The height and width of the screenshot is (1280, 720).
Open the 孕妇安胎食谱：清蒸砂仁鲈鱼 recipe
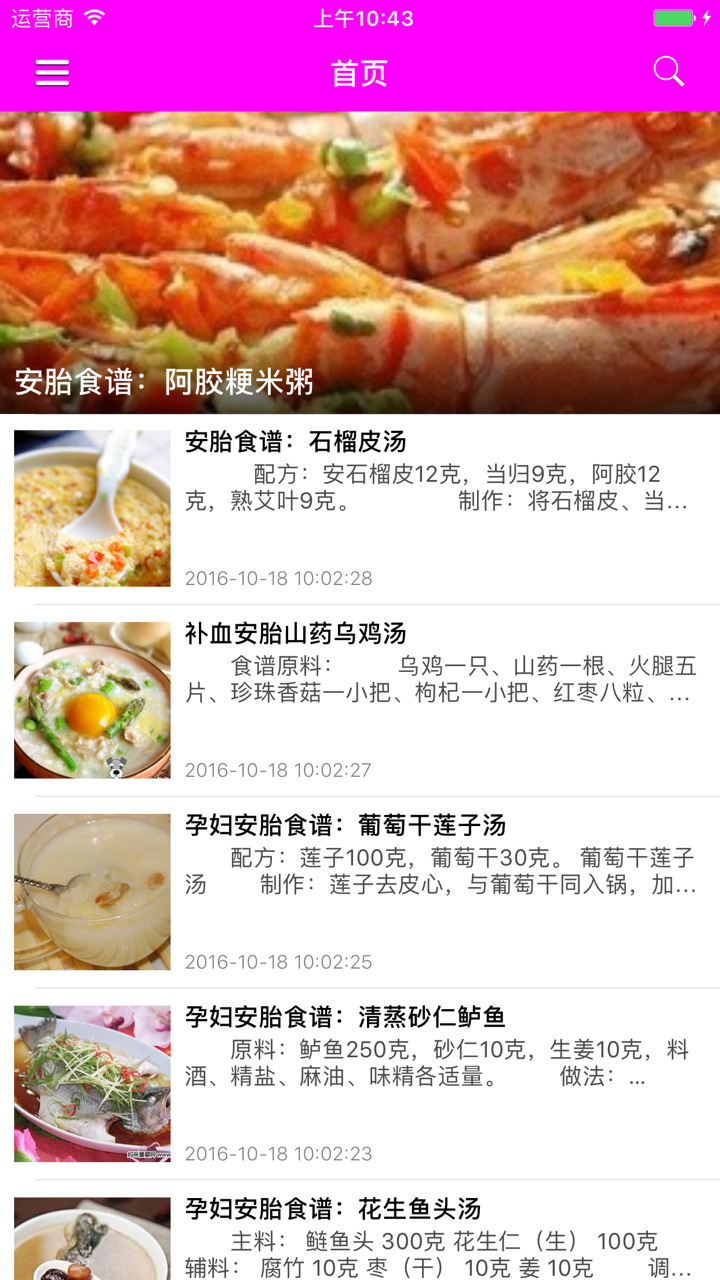click(x=347, y=1017)
